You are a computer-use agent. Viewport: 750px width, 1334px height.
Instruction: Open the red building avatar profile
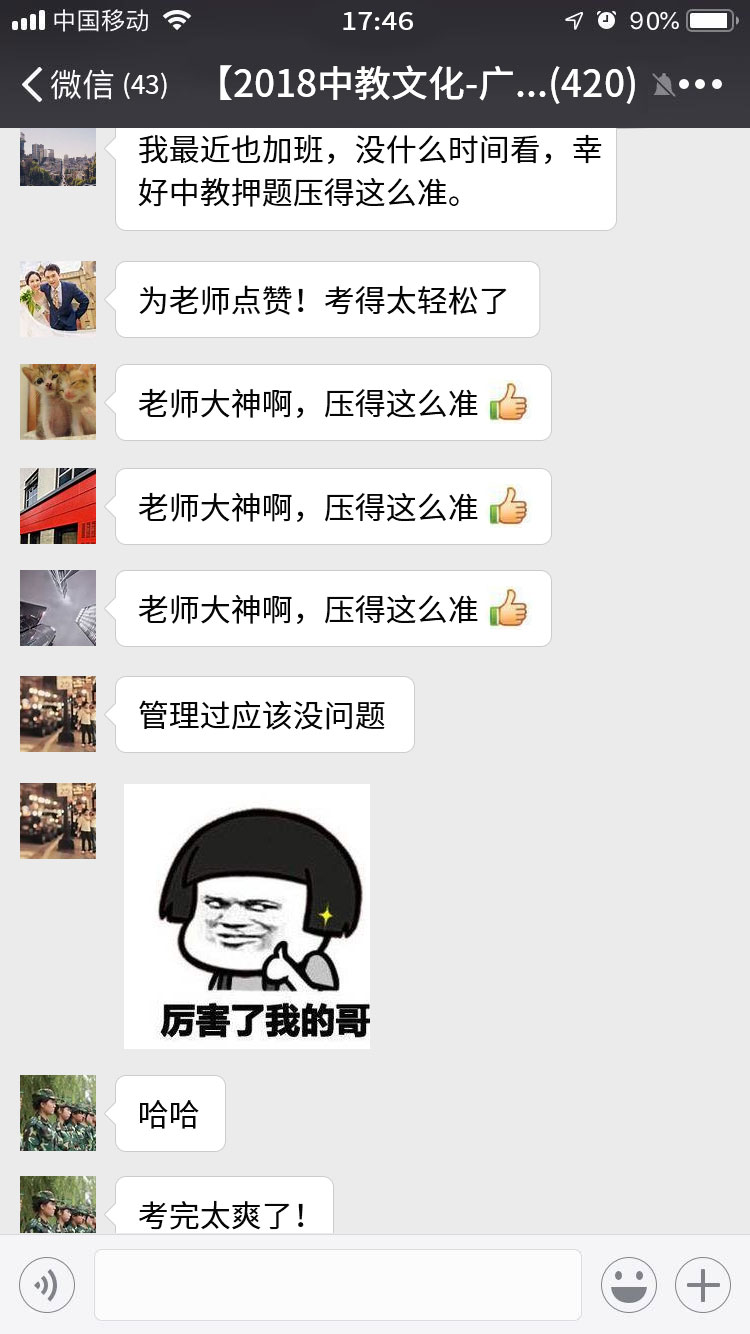coord(58,506)
